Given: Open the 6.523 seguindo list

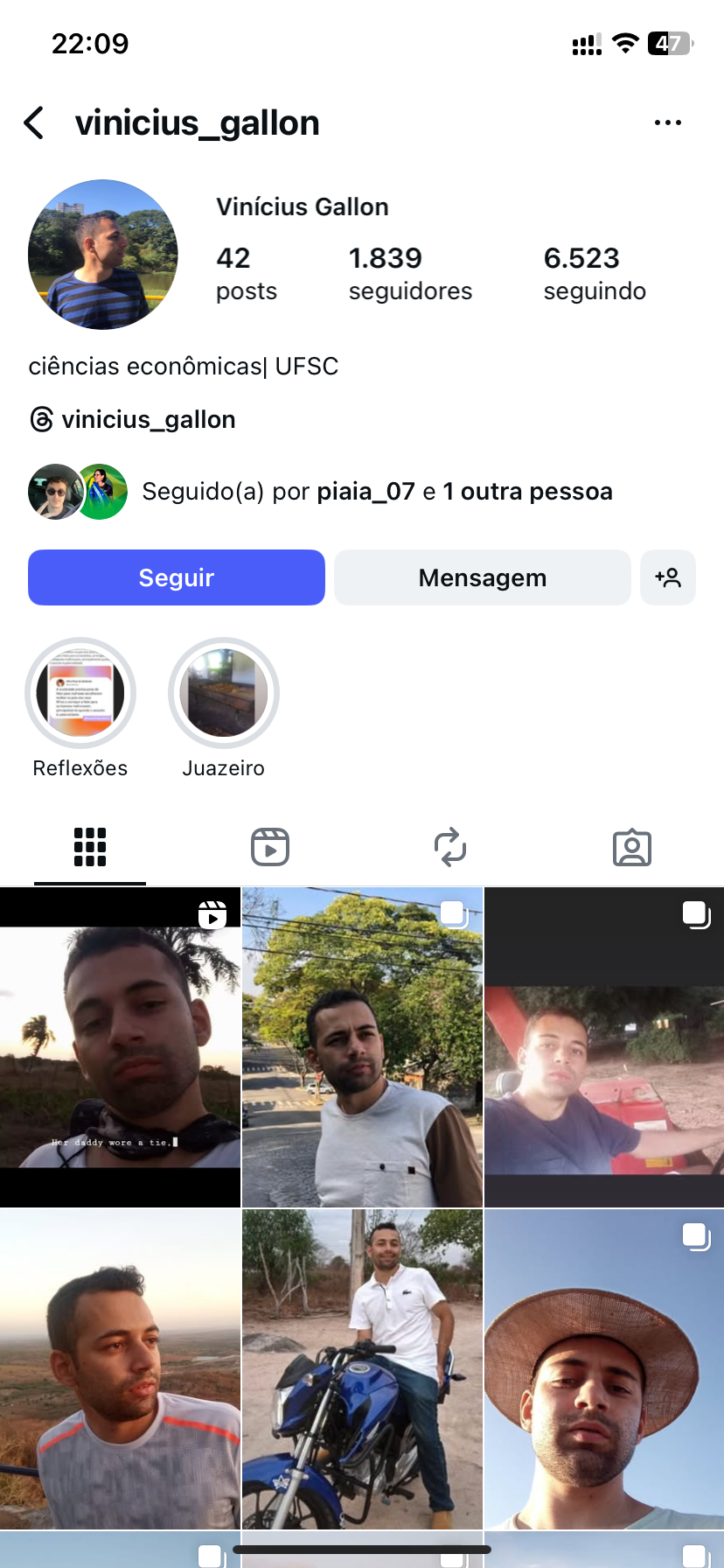Looking at the screenshot, I should [594, 273].
